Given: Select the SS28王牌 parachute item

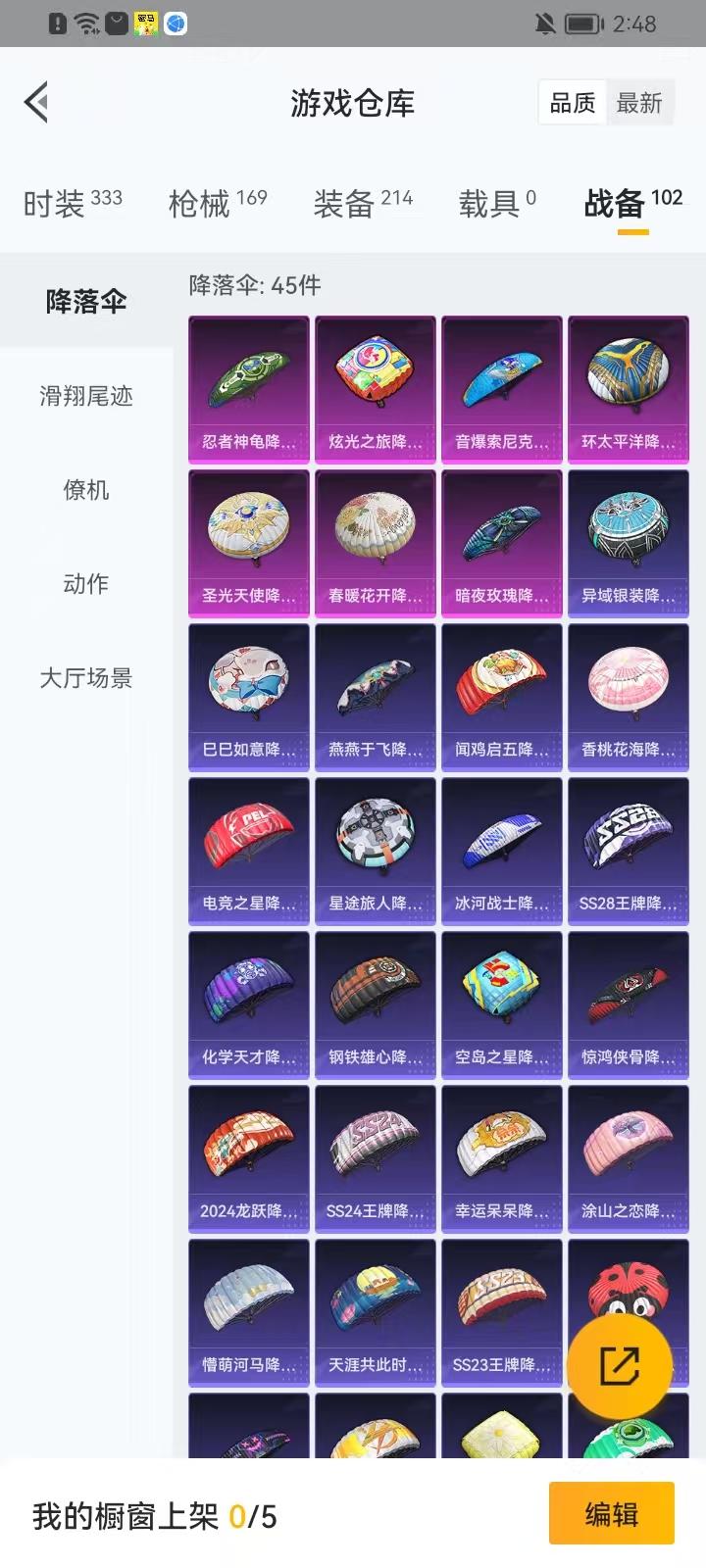Looking at the screenshot, I should (628, 851).
